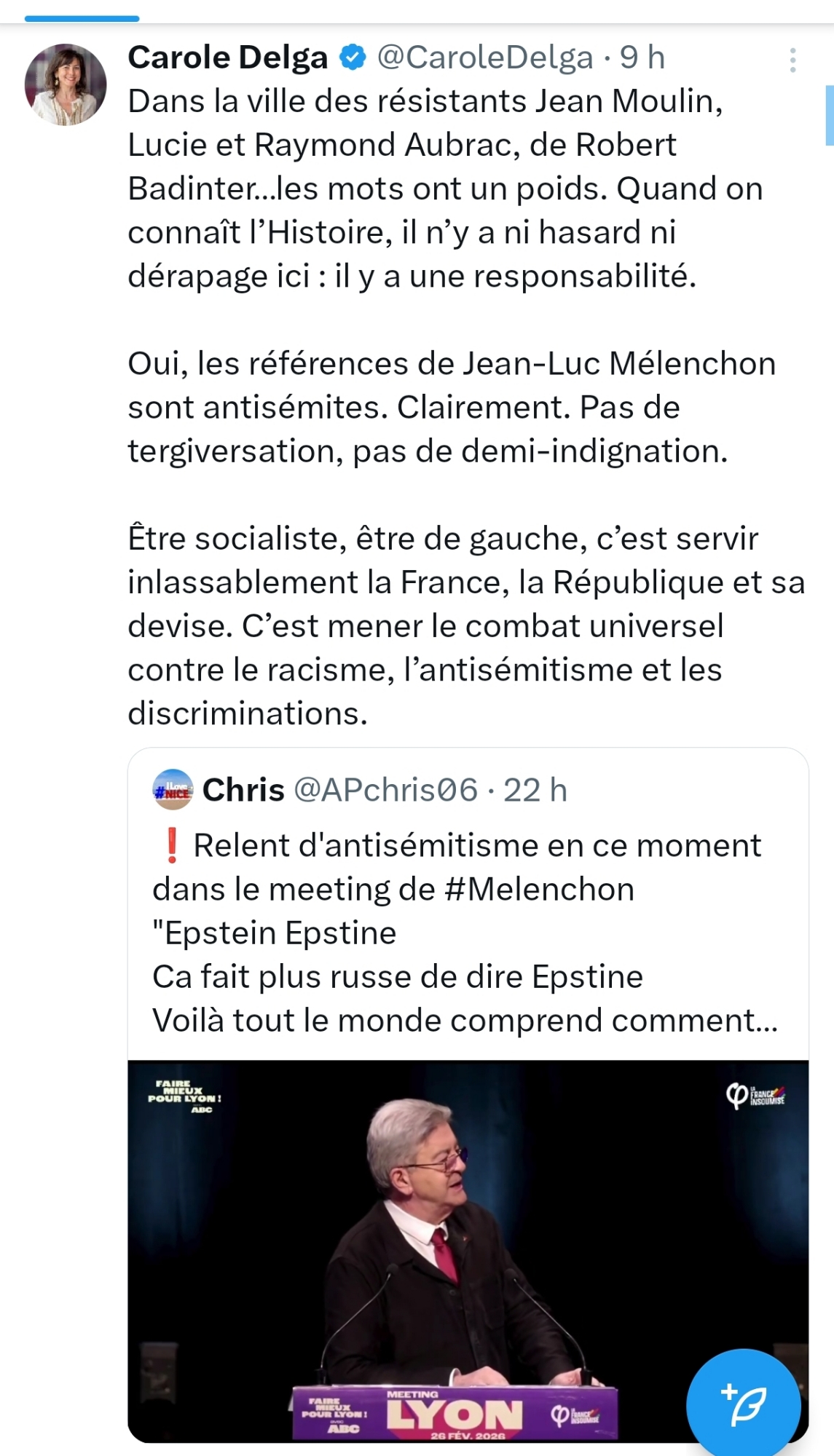Open the @CaroleDelga handle

pos(484,58)
